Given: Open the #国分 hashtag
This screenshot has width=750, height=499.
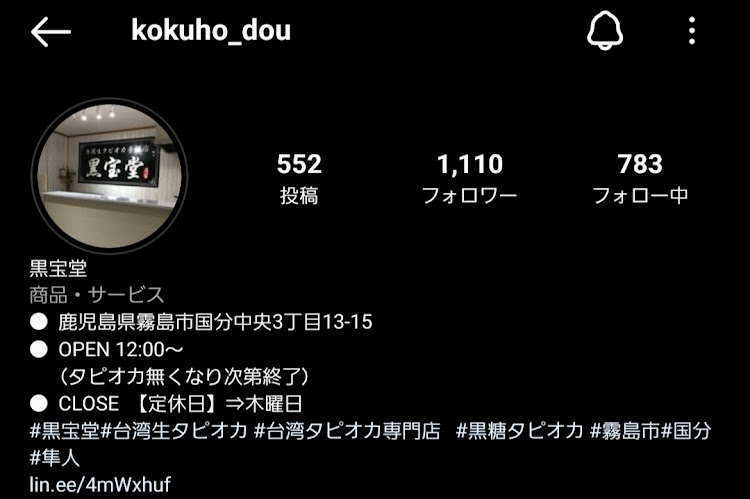Looking at the screenshot, I should [x=686, y=431].
